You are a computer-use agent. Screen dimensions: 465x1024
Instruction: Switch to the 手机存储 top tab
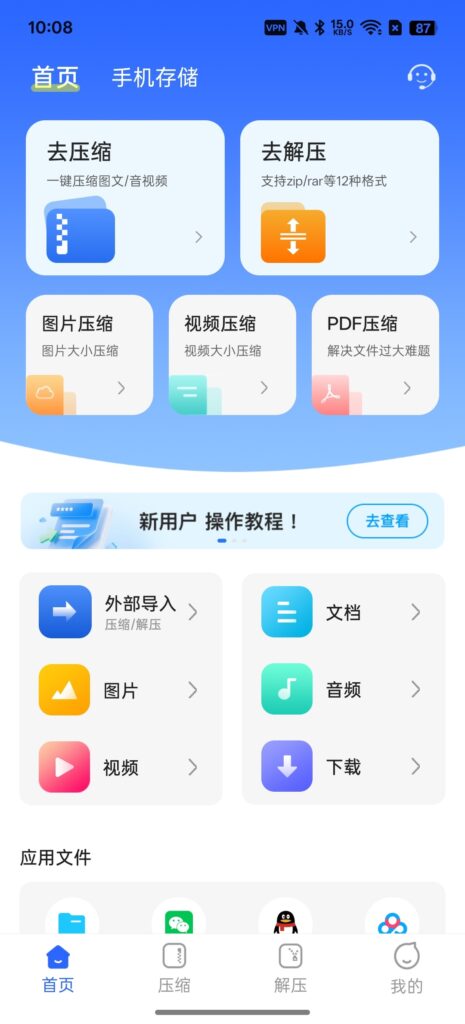pyautogui.click(x=155, y=78)
